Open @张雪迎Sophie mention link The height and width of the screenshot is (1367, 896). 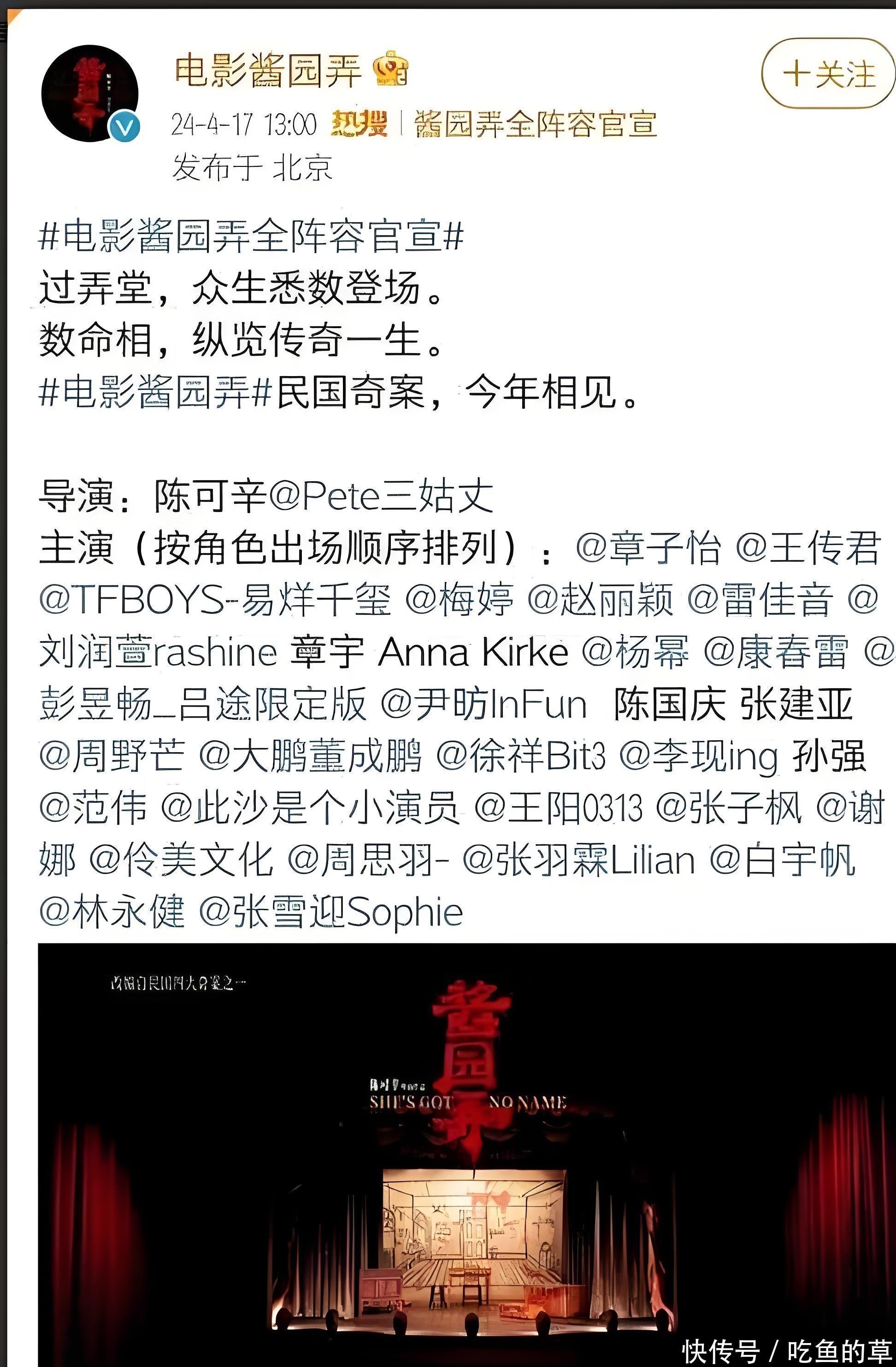pyautogui.click(x=331, y=912)
